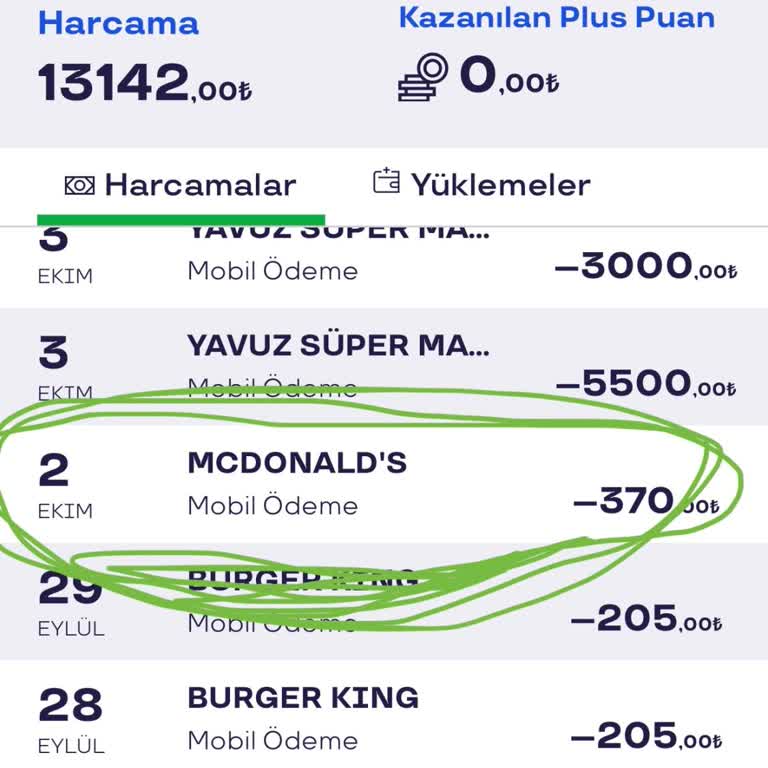Switch to the Harcamalar tab
This screenshot has height=768, width=768.
click(x=181, y=185)
